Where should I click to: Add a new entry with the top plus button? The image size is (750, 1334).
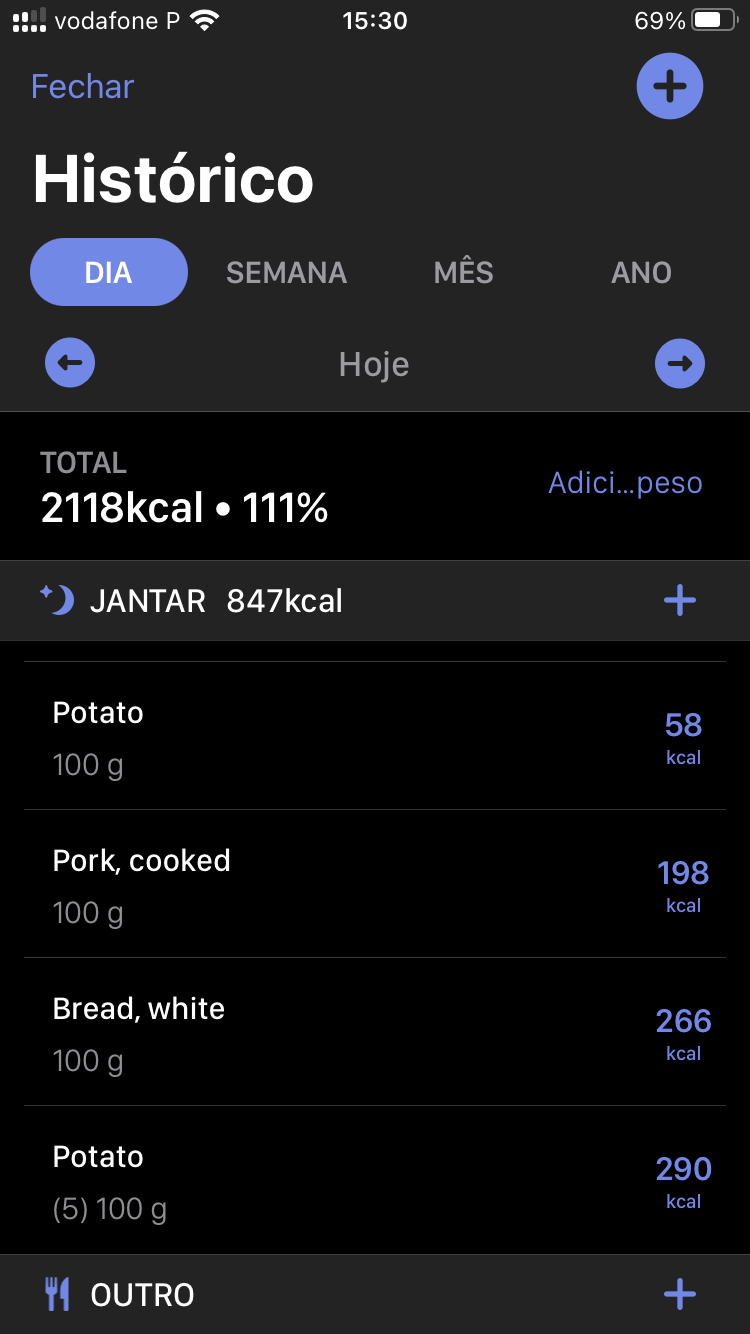(x=670, y=86)
